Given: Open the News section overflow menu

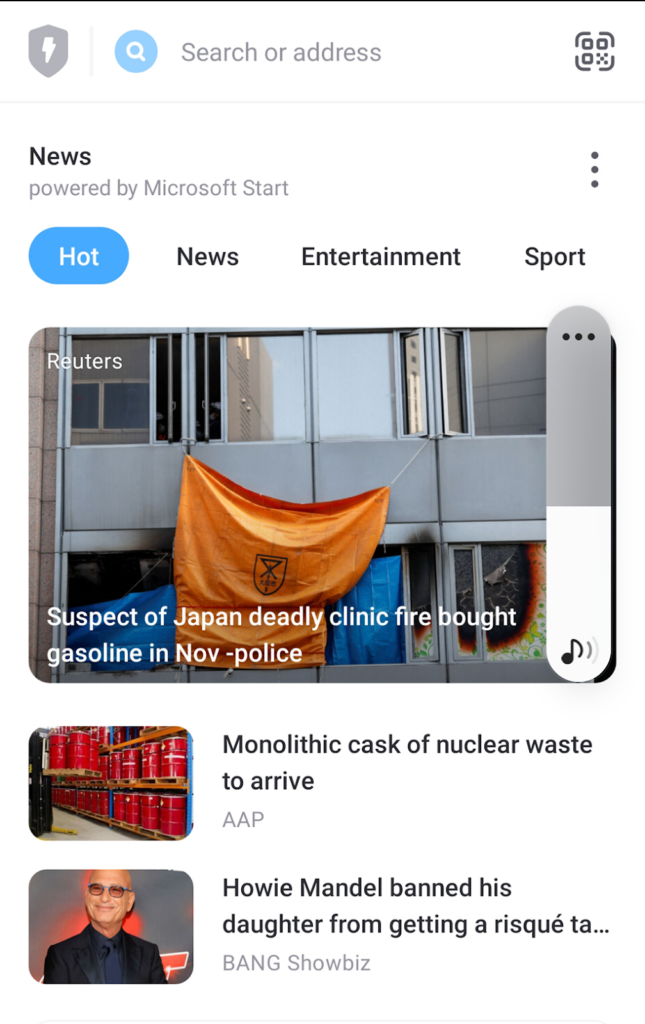Looking at the screenshot, I should (x=594, y=170).
